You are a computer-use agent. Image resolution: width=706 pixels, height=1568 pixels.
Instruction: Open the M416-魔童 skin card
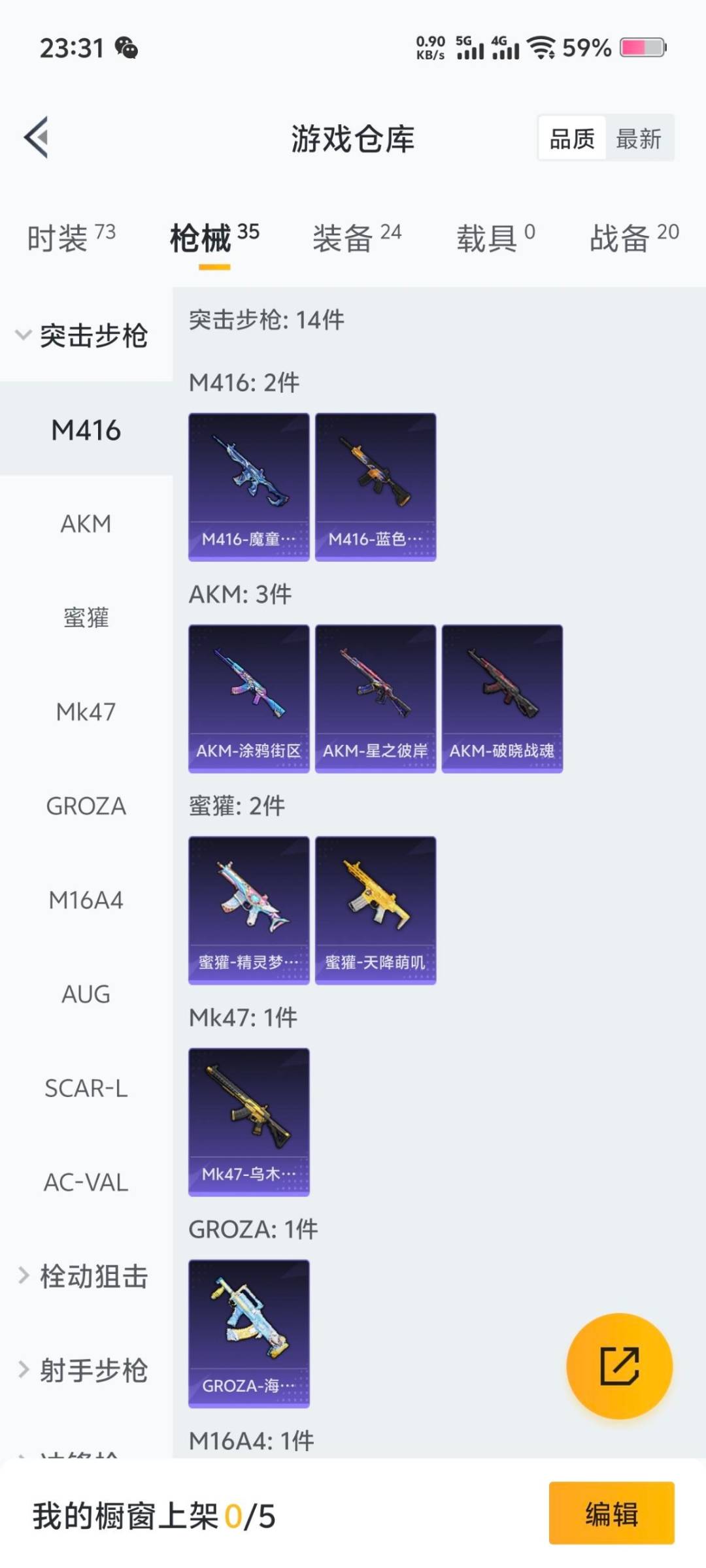pyautogui.click(x=248, y=487)
